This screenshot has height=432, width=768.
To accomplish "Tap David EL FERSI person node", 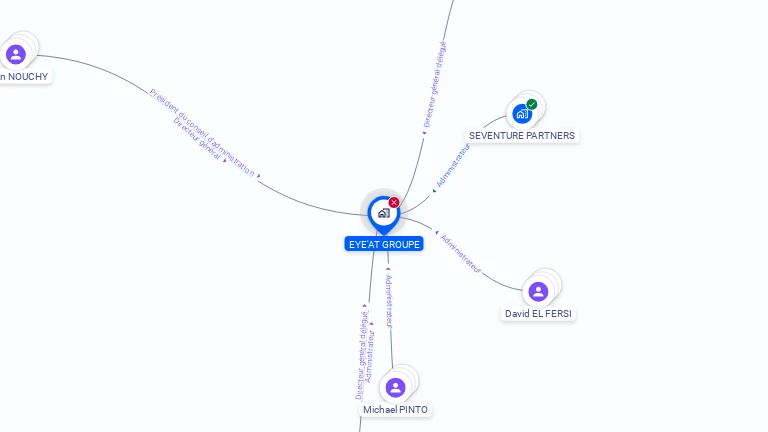I will [538, 292].
